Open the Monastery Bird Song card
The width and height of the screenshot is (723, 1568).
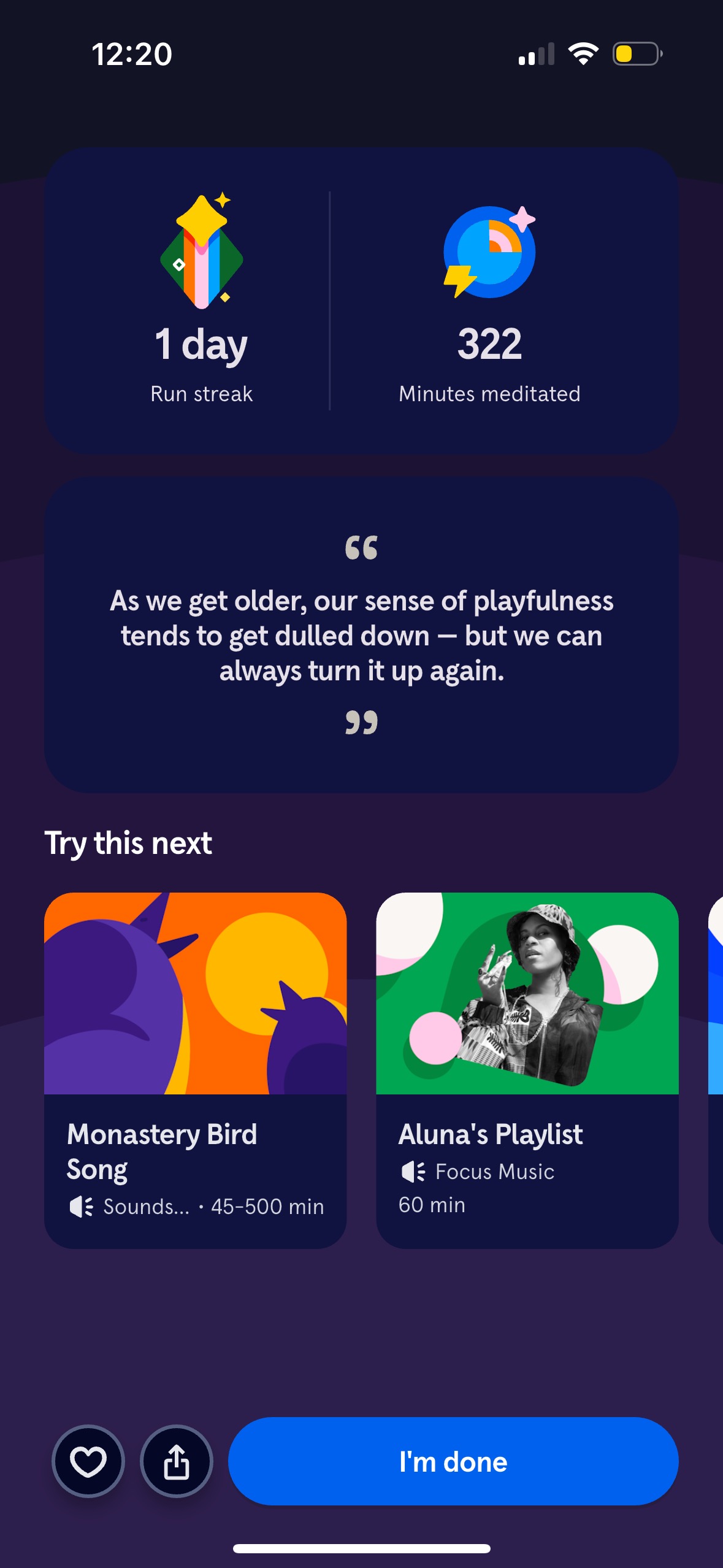(x=195, y=1069)
